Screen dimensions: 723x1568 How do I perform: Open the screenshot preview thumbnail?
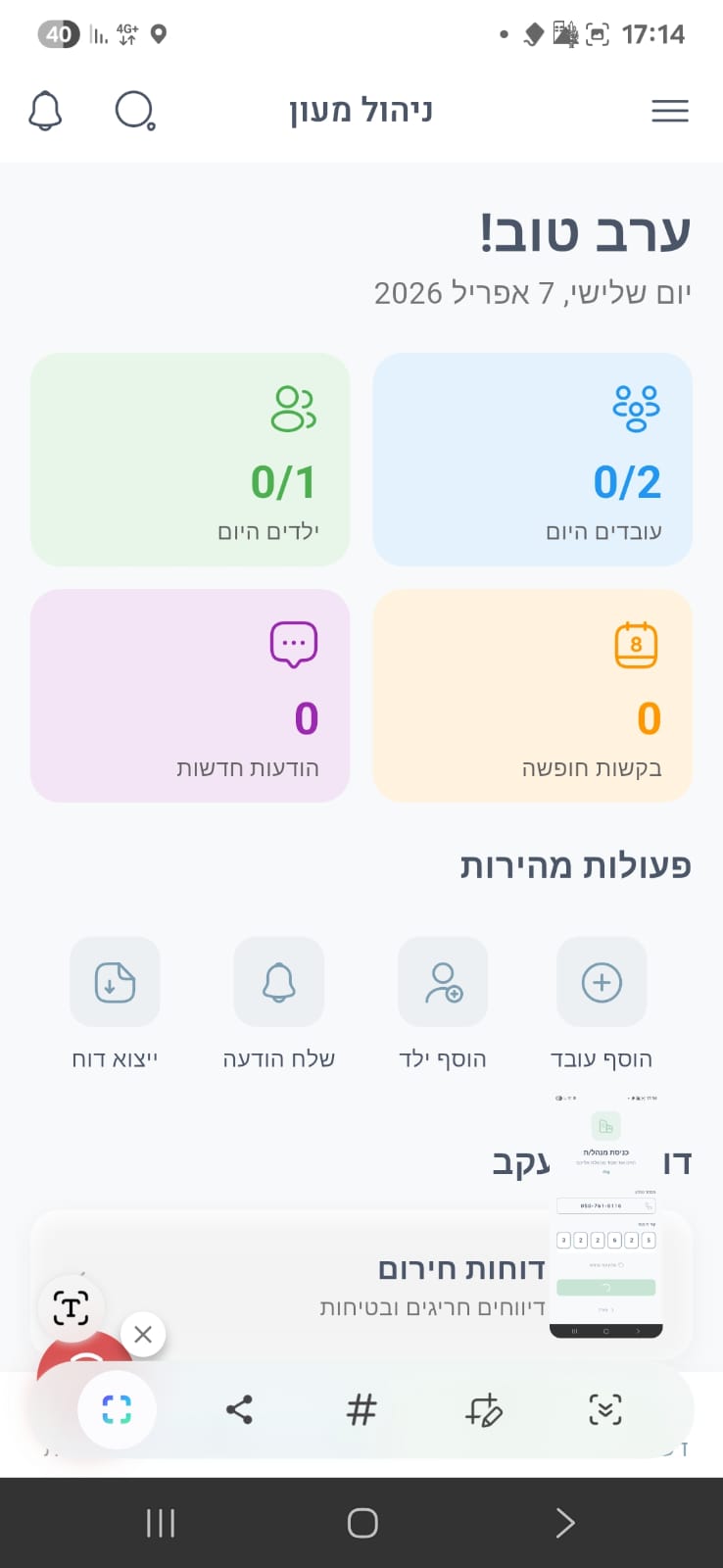(x=605, y=1215)
